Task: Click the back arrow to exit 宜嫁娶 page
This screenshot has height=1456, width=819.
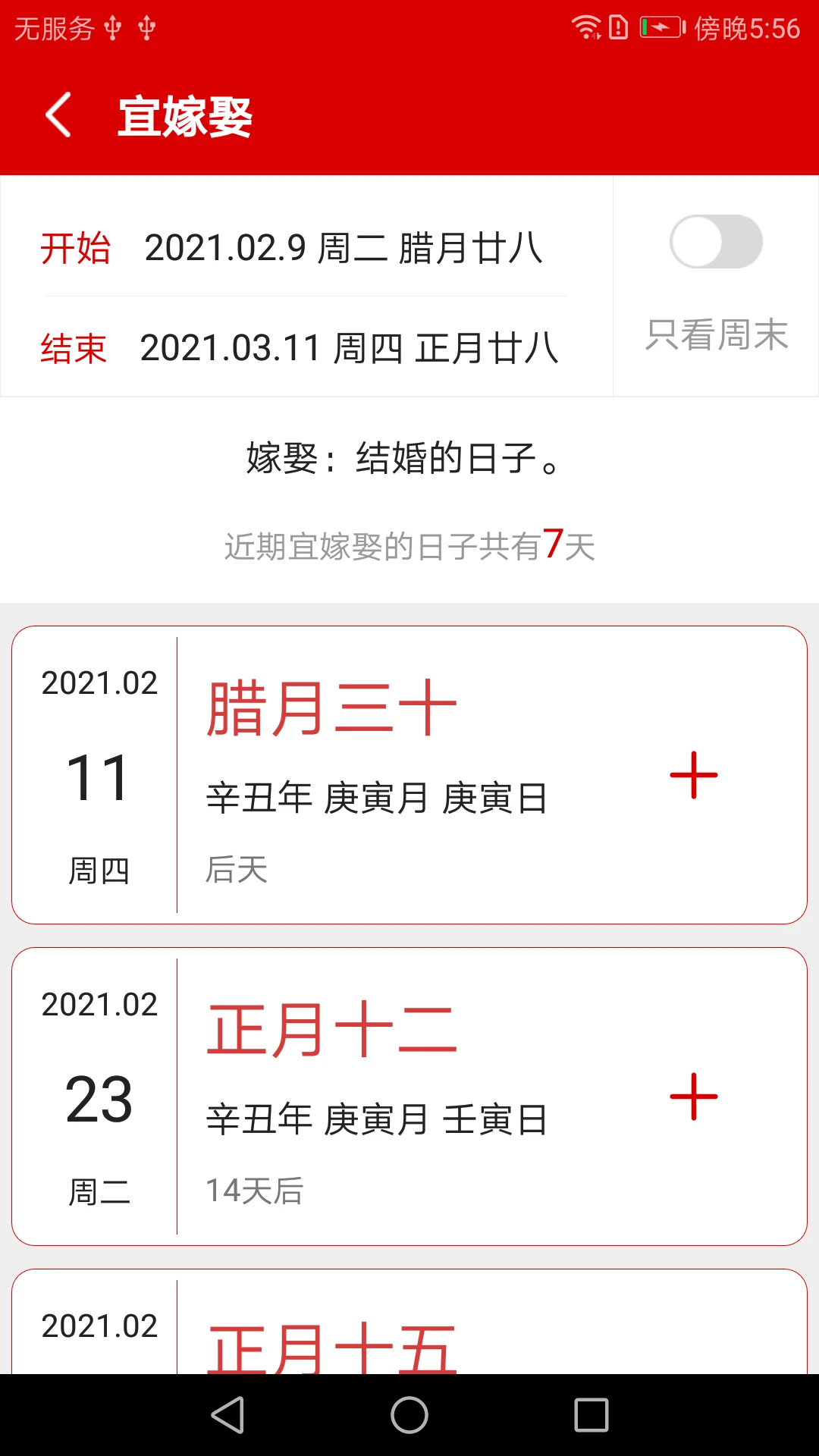Action: point(58,115)
